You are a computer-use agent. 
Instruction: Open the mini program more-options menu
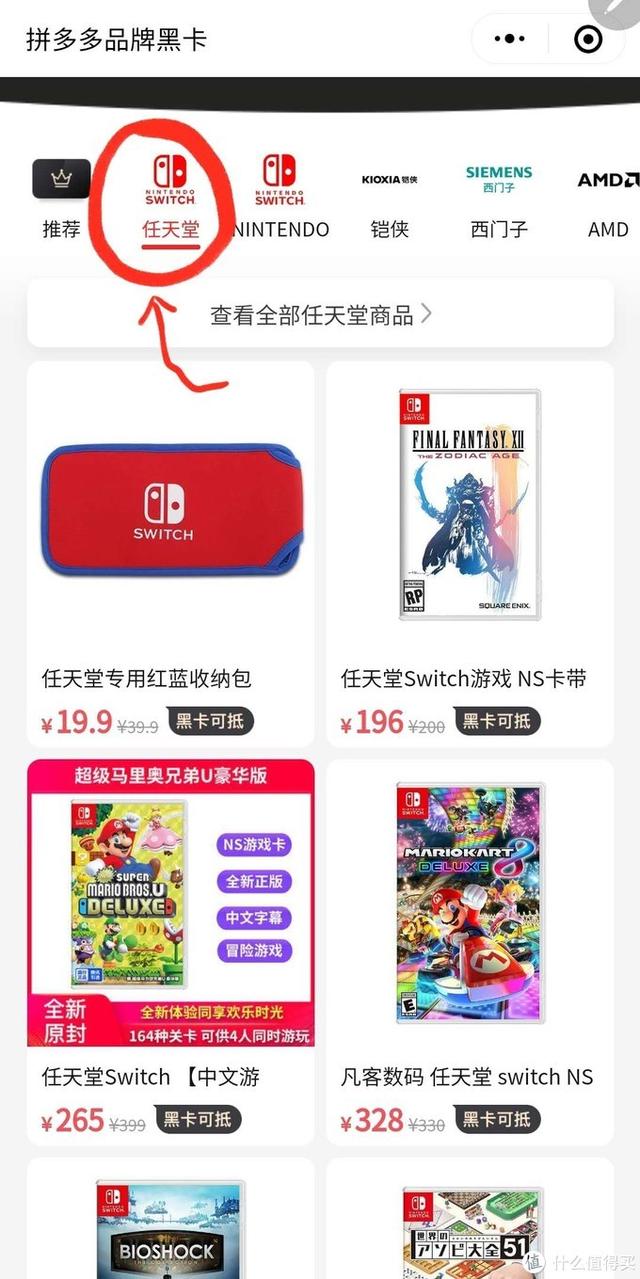(x=509, y=39)
